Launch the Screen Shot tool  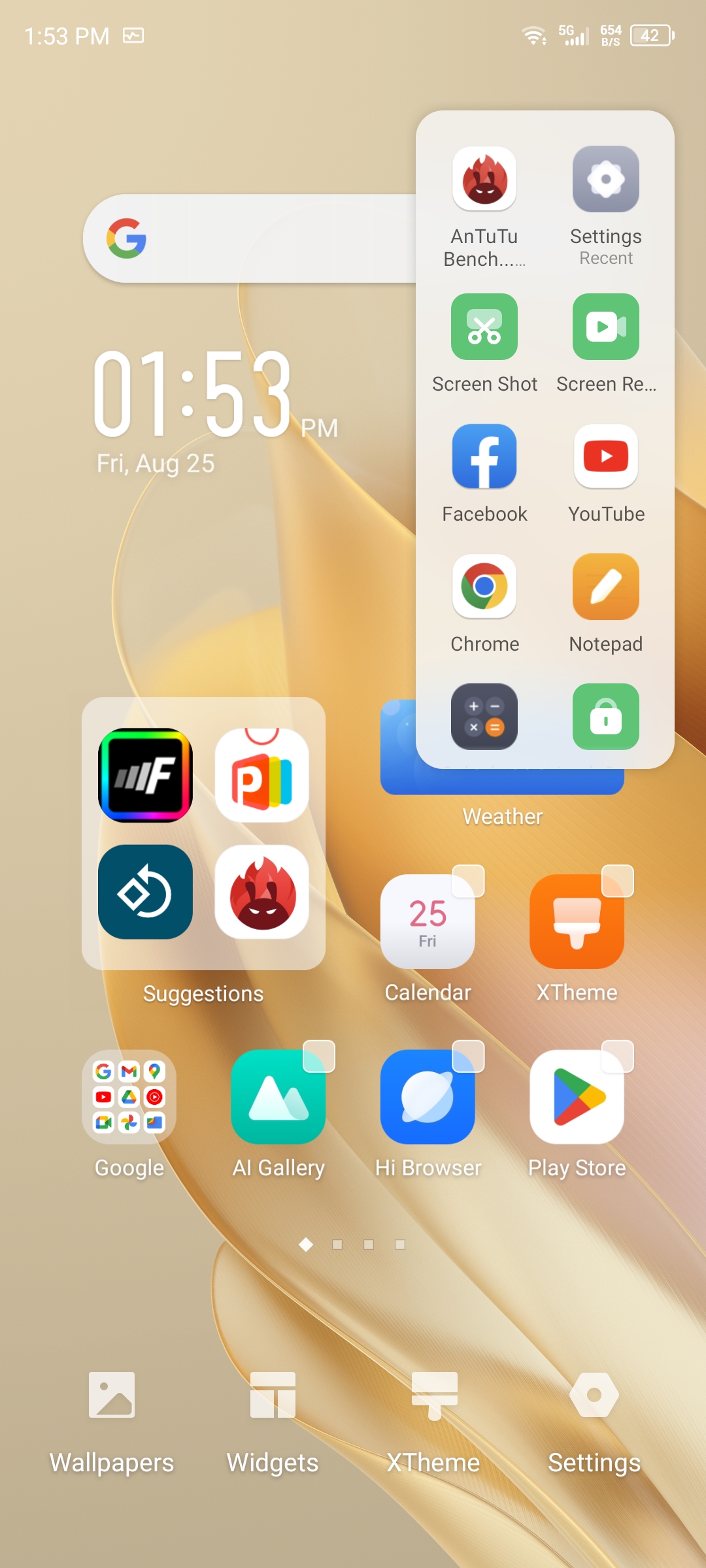(484, 327)
